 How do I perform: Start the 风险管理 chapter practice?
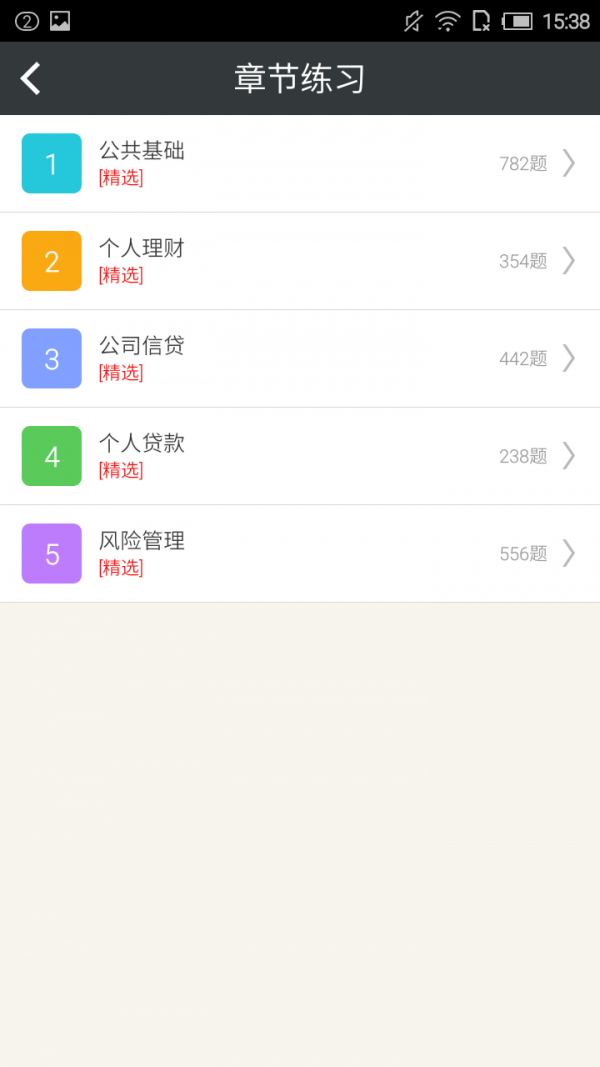pos(300,553)
